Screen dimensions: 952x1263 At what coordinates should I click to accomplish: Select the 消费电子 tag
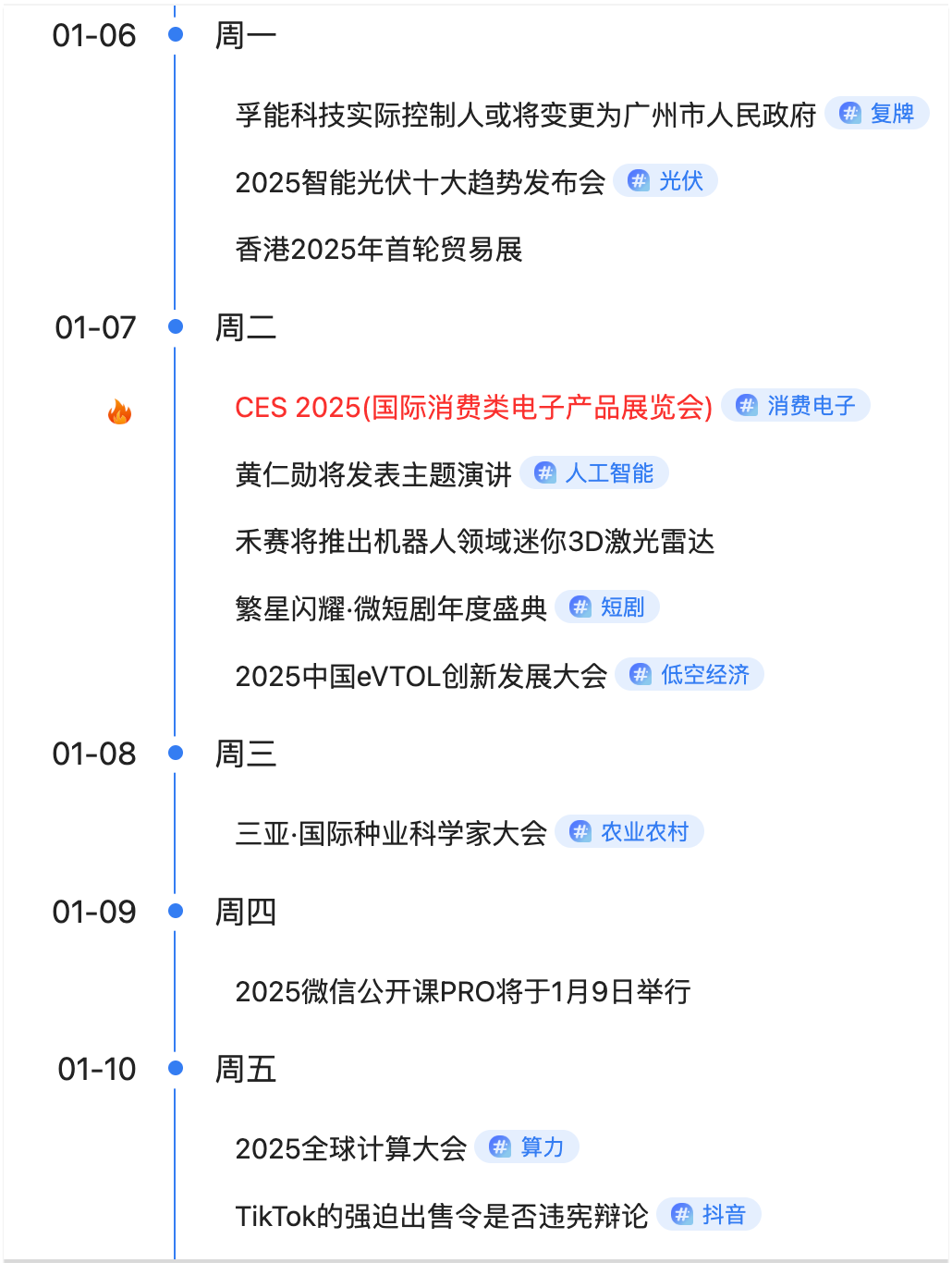[796, 406]
